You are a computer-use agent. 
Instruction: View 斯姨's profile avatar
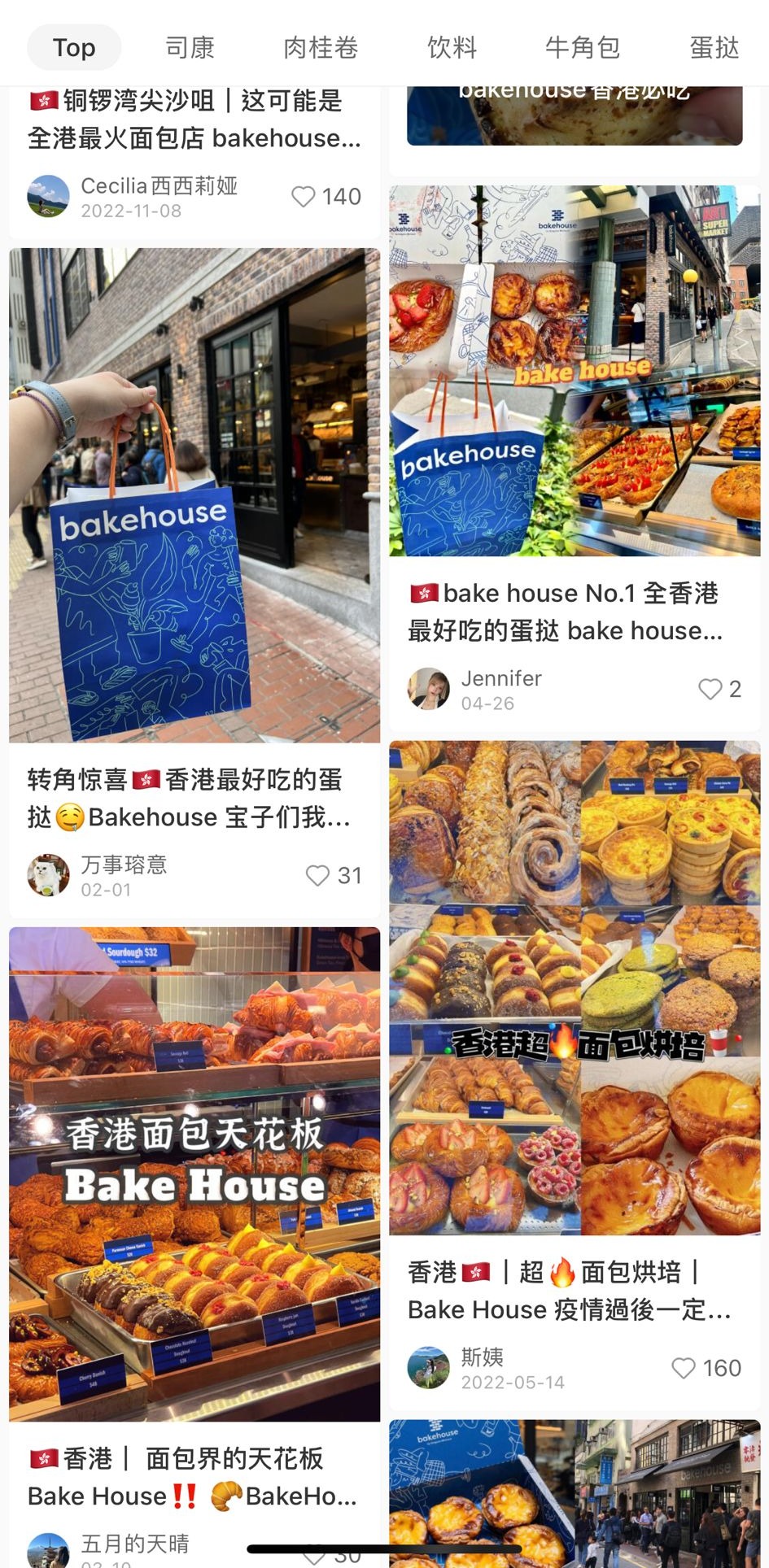tap(428, 1367)
